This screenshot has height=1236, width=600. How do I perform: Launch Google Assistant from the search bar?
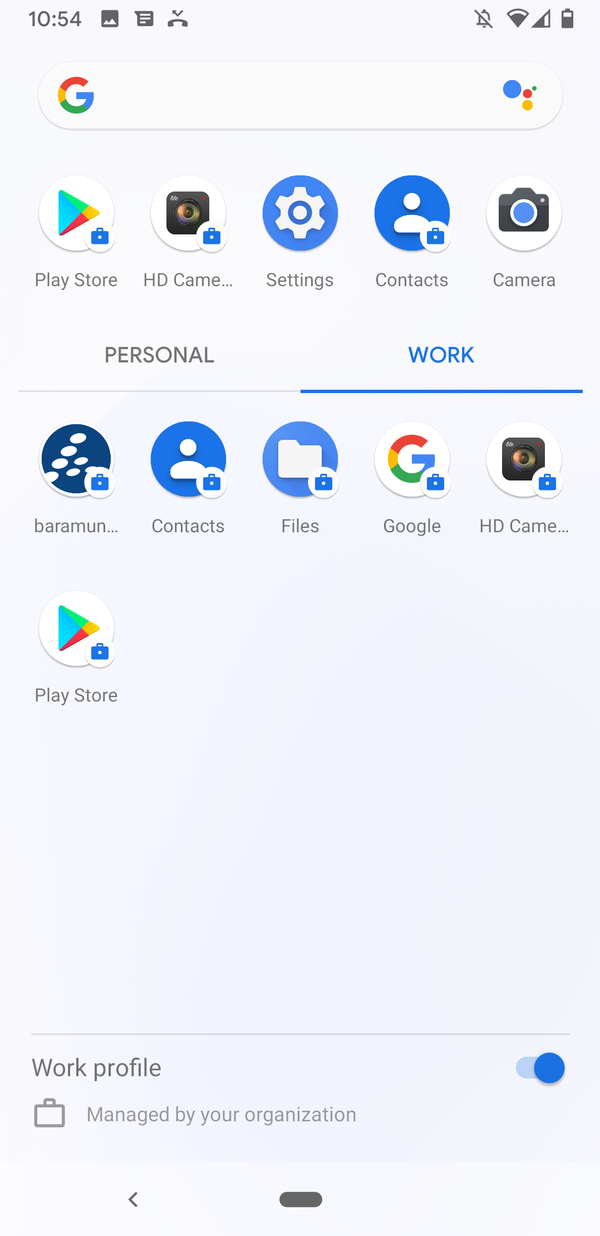(520, 95)
